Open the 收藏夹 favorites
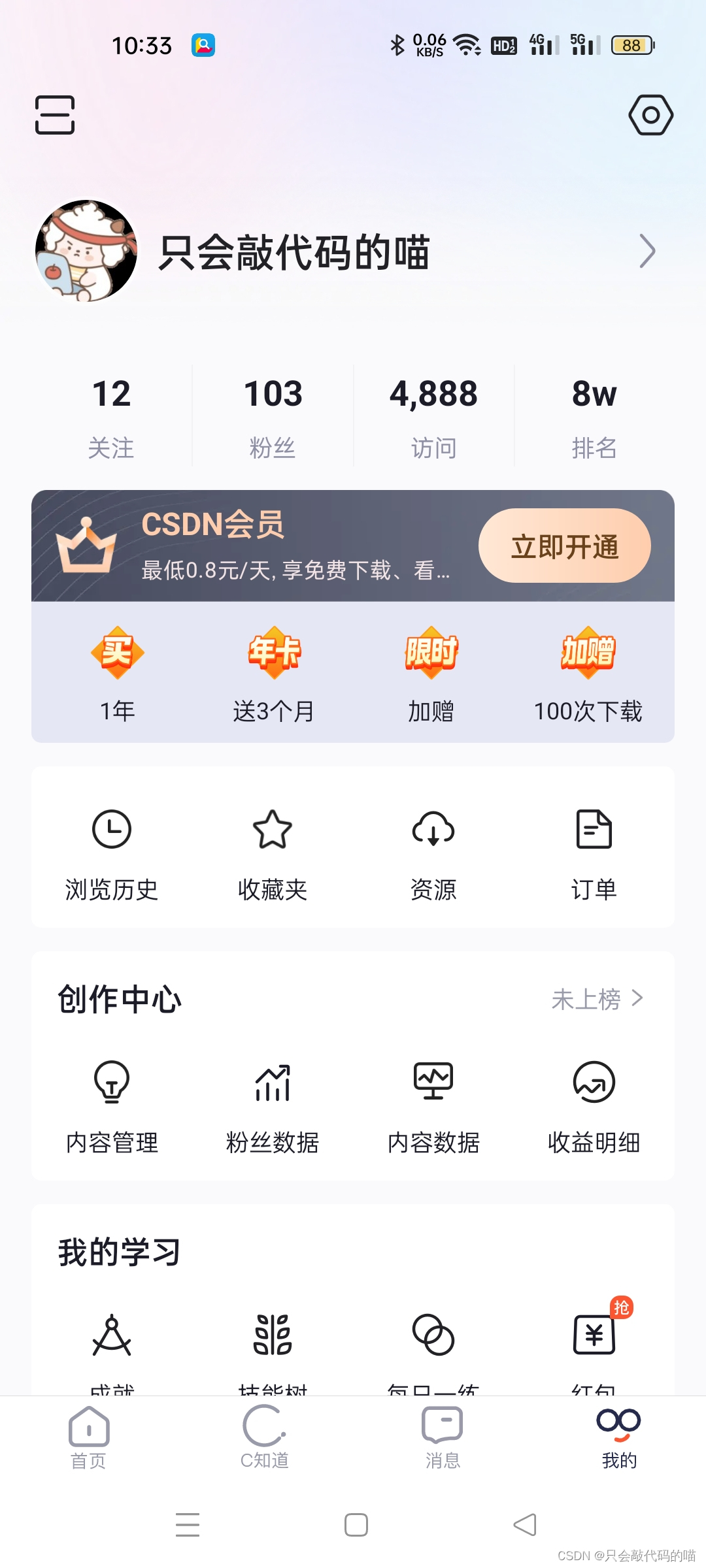 (x=273, y=850)
